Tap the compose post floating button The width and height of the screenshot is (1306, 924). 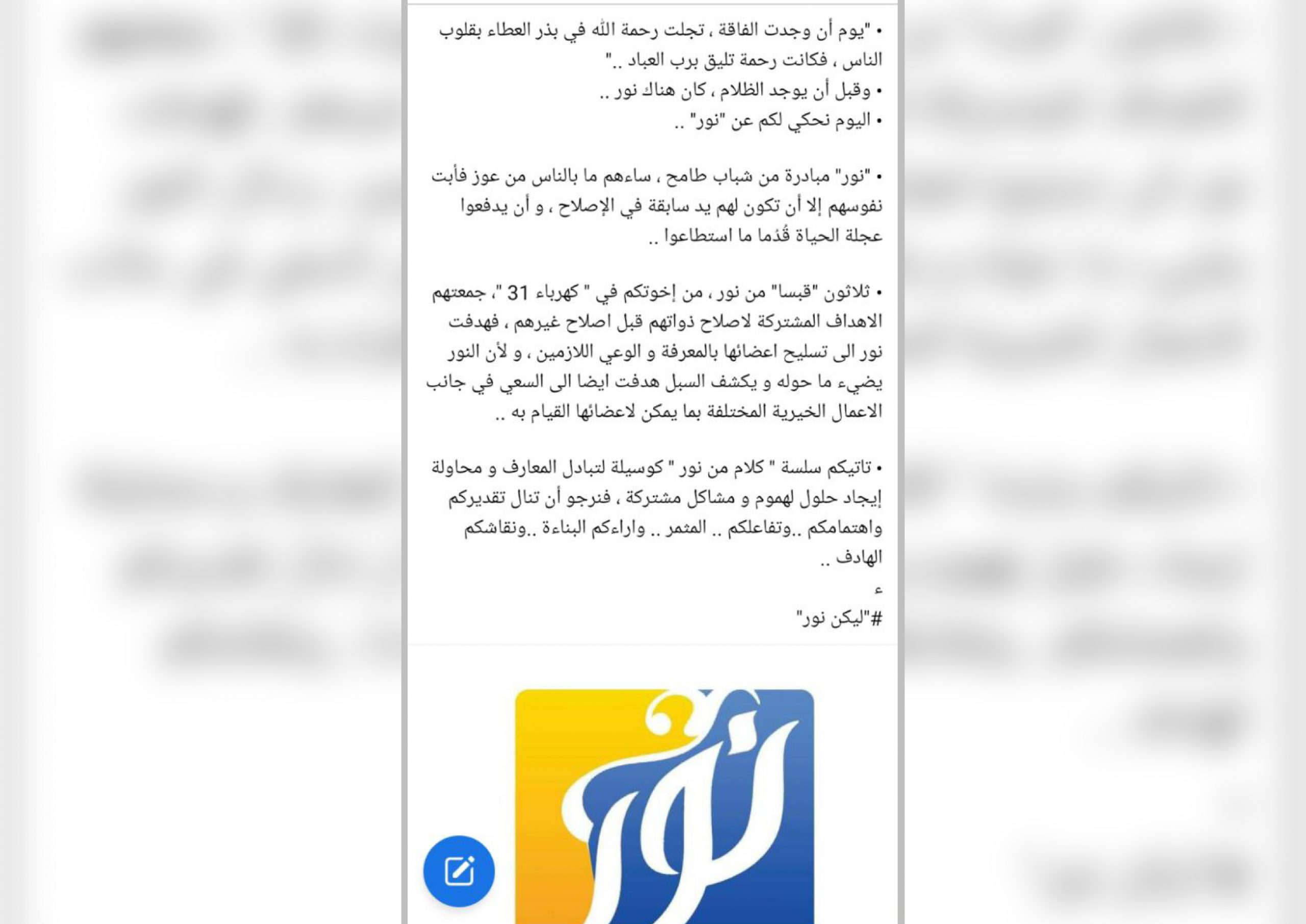tap(459, 870)
